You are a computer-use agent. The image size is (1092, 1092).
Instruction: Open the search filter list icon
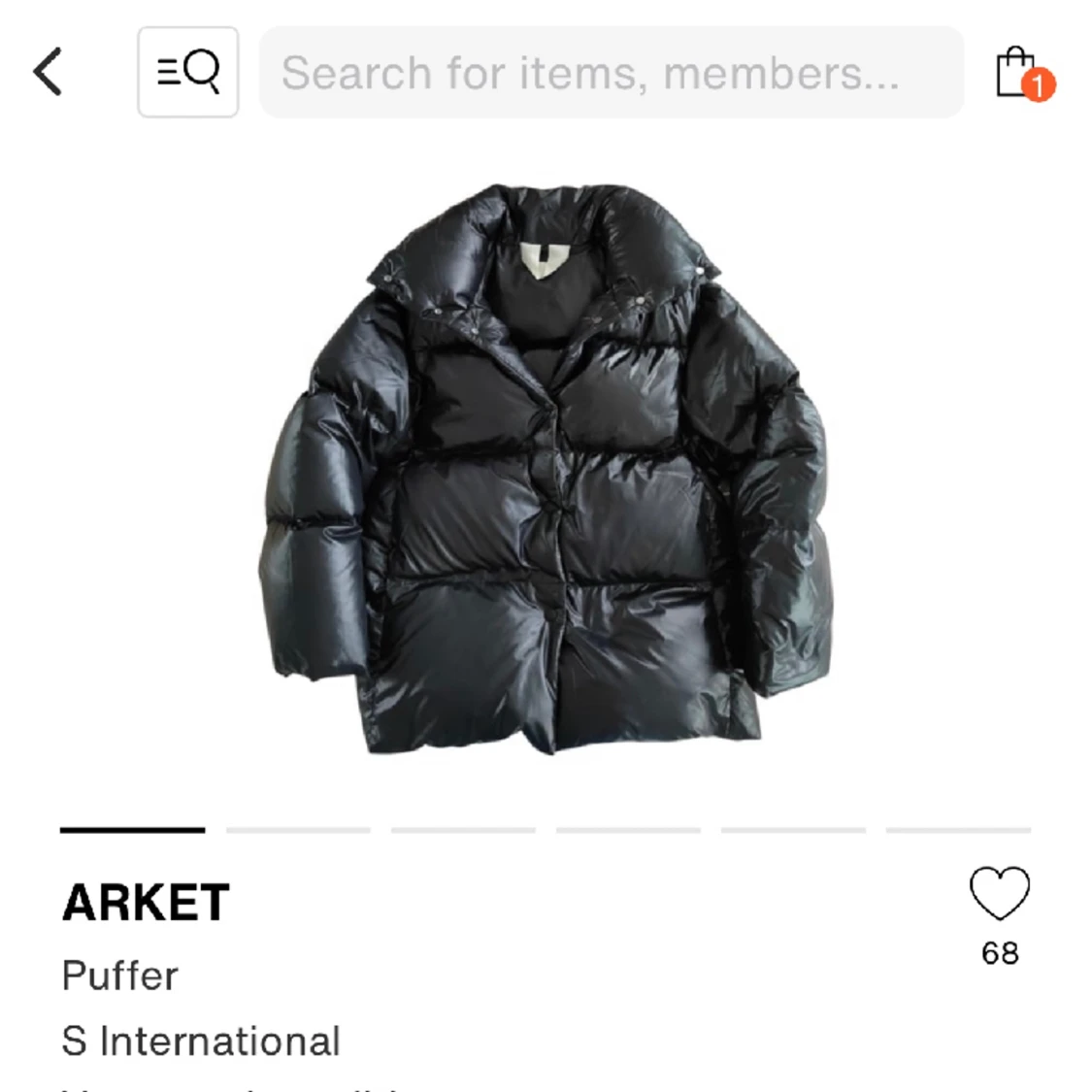187,72
